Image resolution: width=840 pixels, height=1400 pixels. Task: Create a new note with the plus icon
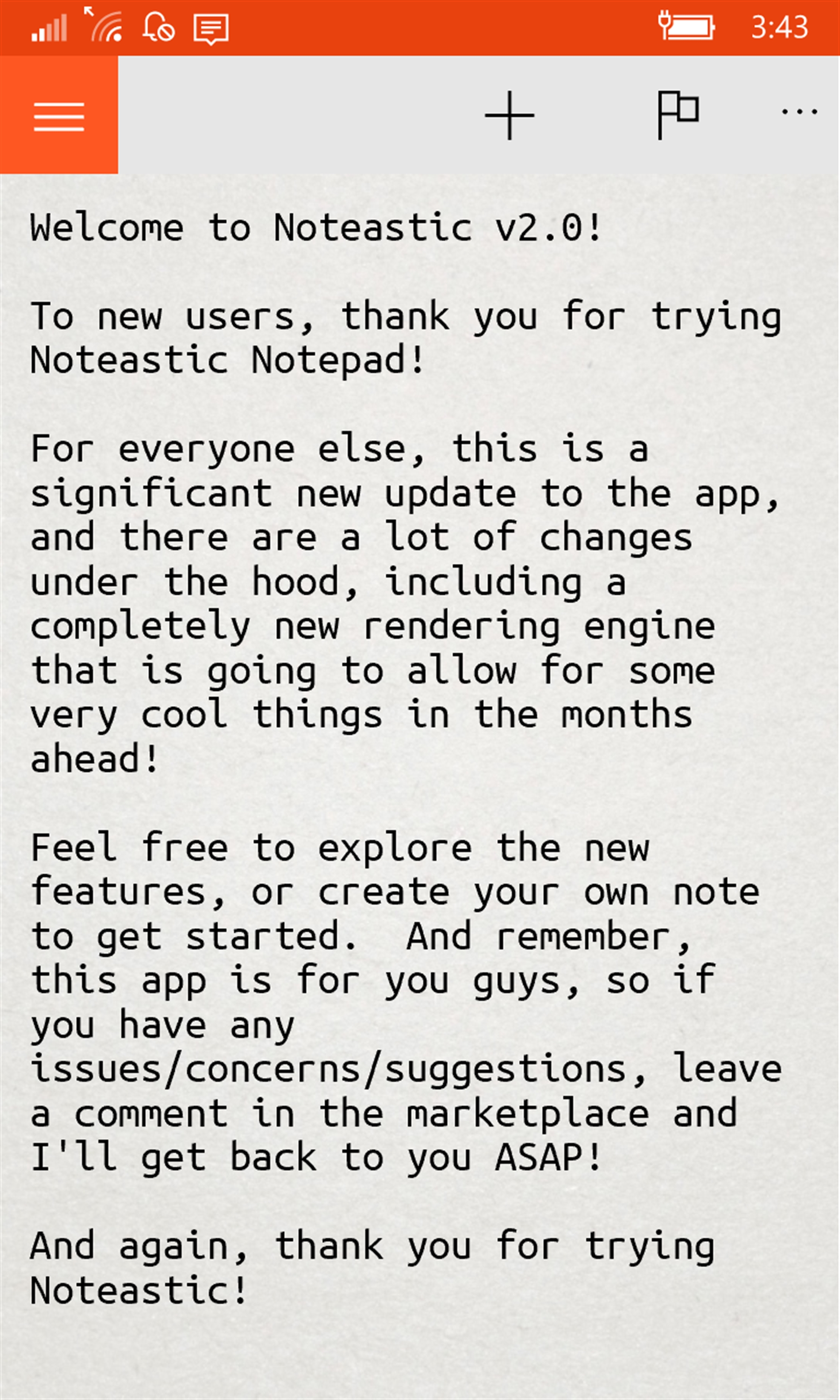[509, 115]
